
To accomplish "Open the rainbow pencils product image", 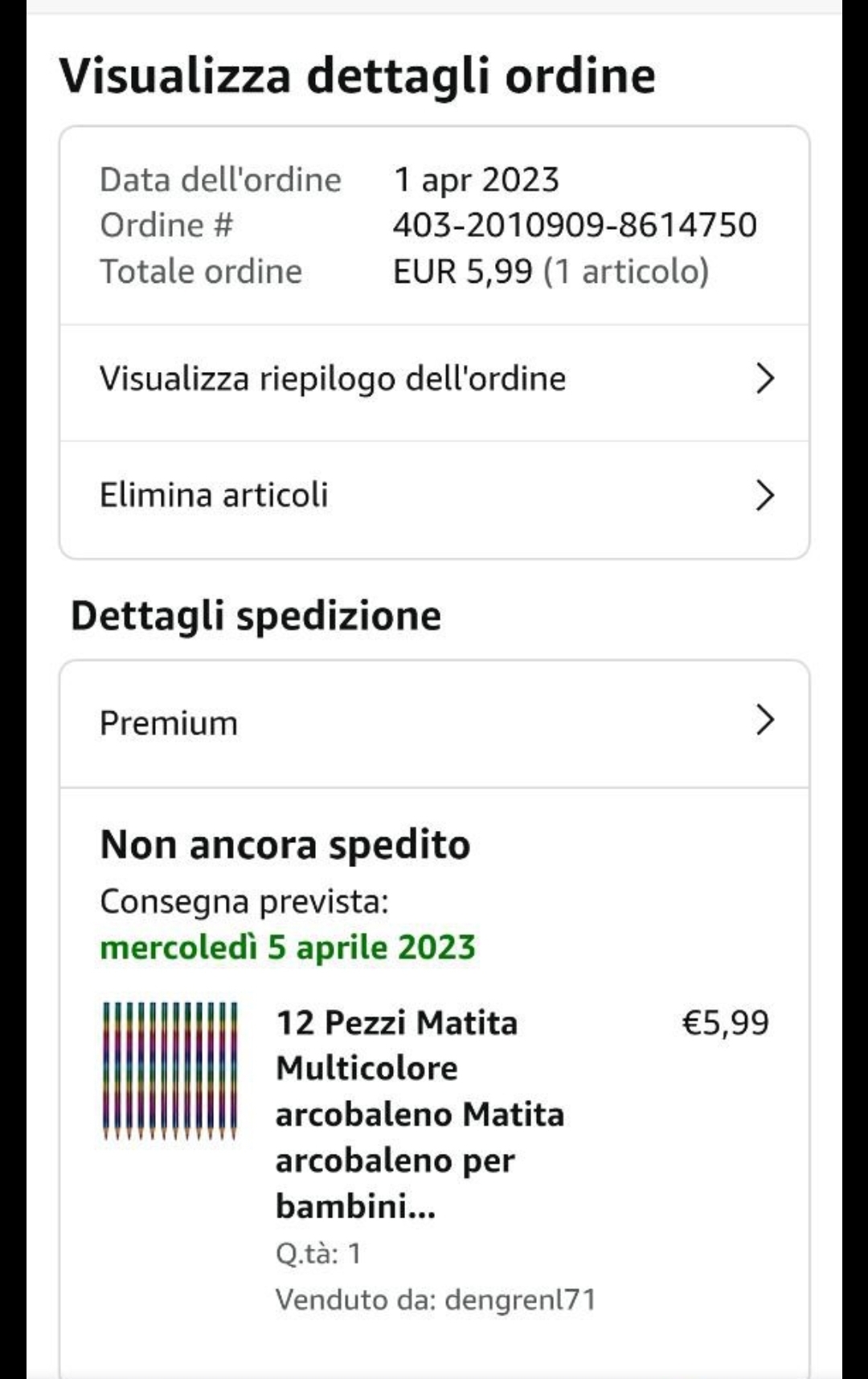I will (x=170, y=1071).
